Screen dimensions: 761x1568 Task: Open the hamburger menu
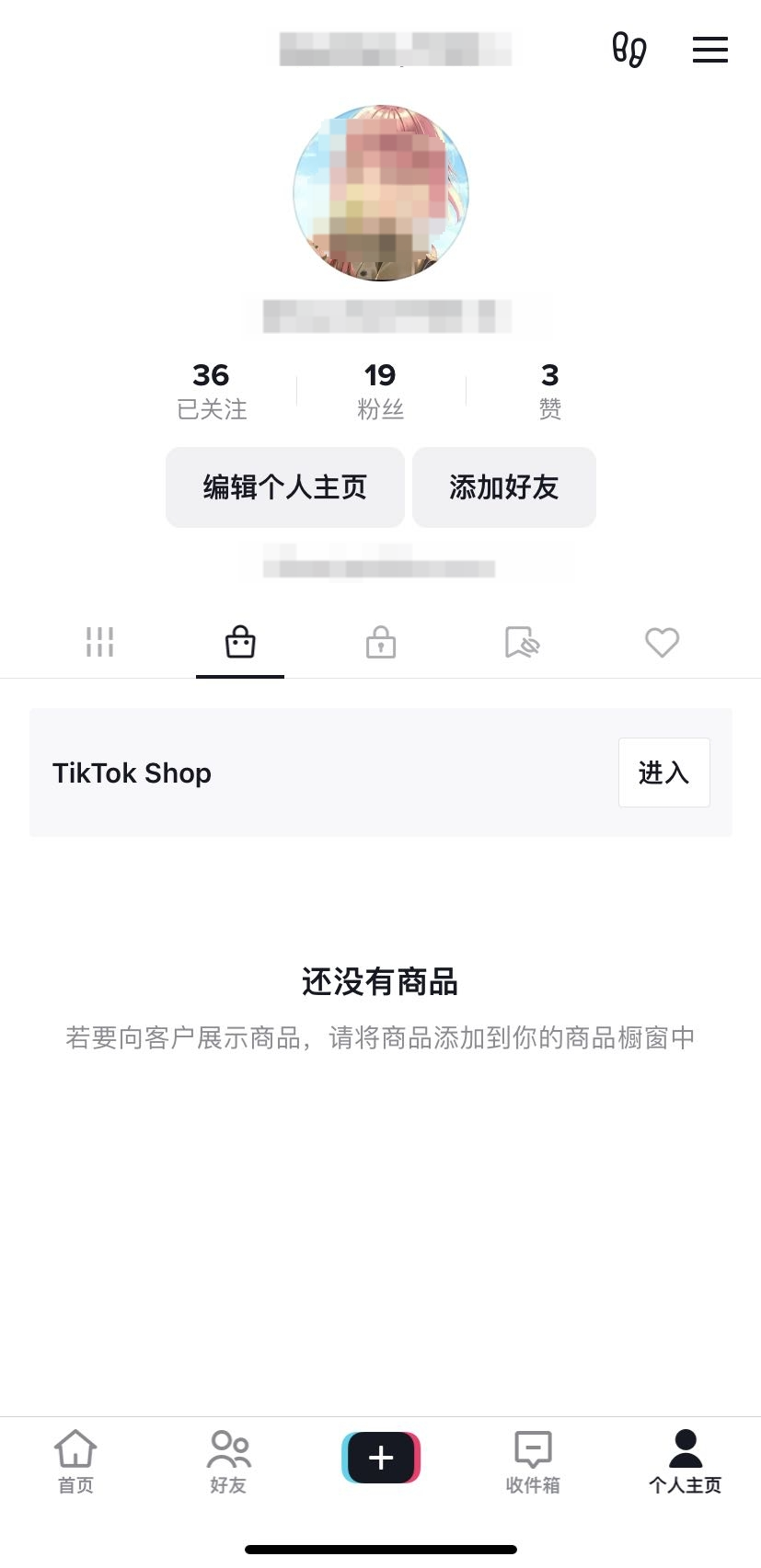pyautogui.click(x=709, y=50)
